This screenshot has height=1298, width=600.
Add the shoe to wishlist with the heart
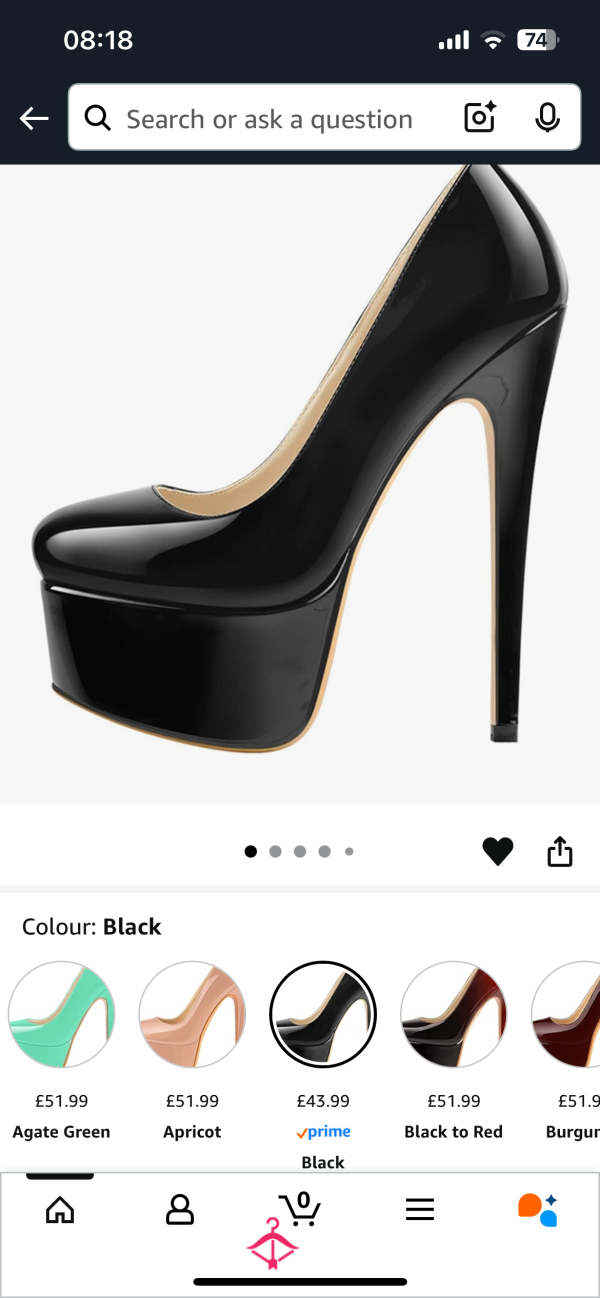click(498, 851)
